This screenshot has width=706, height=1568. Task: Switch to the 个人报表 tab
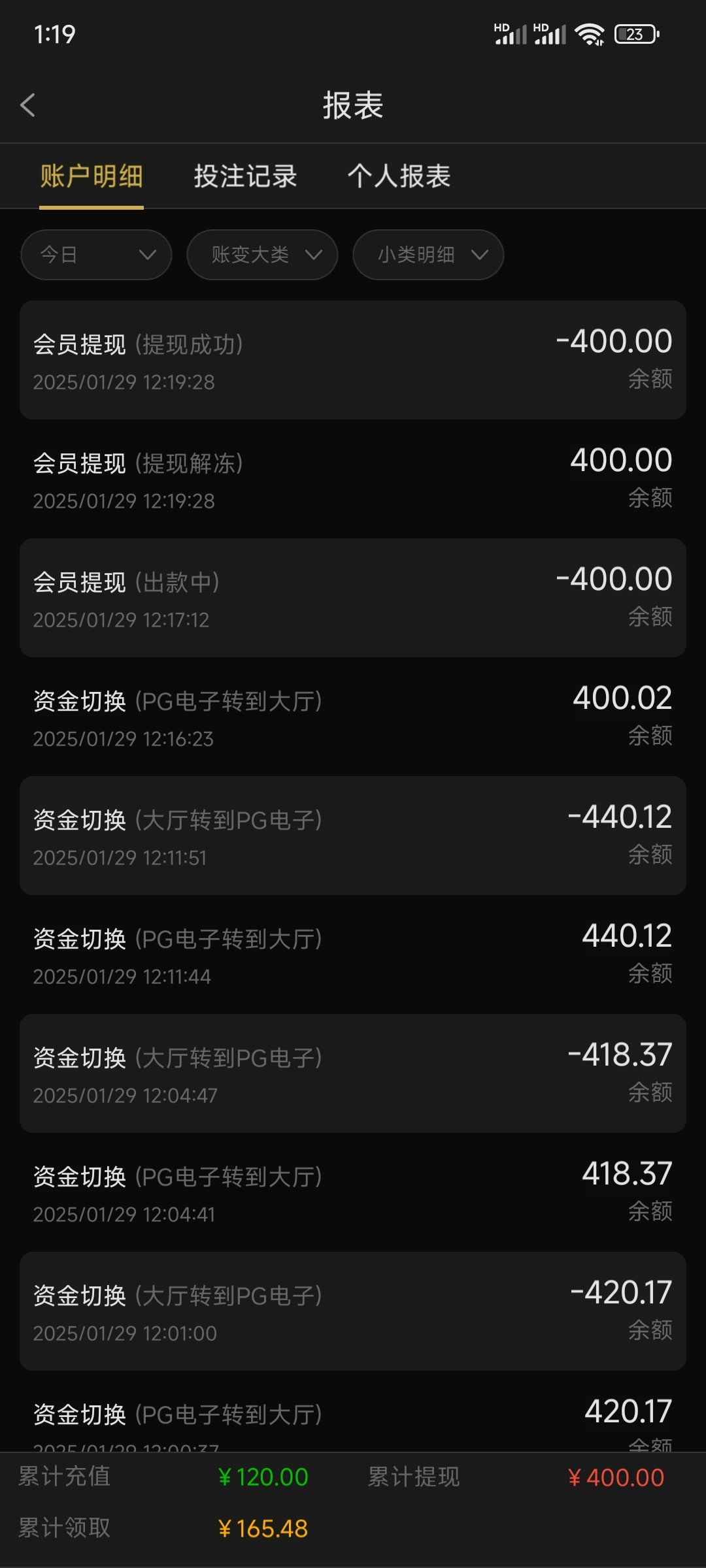click(x=399, y=176)
